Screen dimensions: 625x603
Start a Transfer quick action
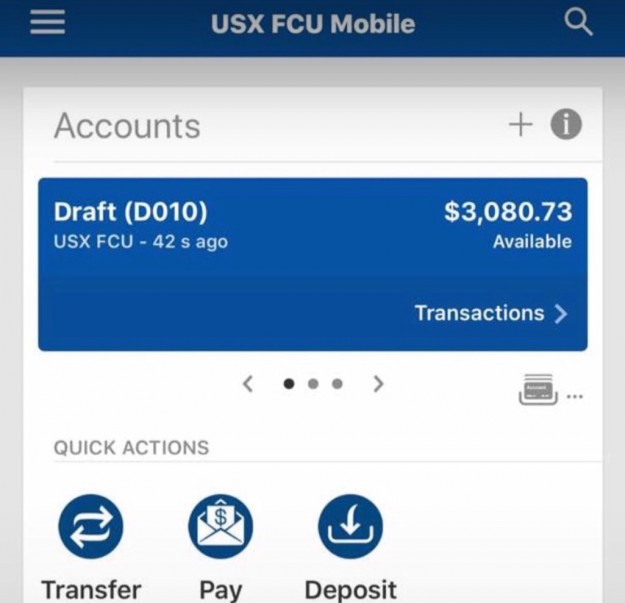pyautogui.click(x=90, y=526)
